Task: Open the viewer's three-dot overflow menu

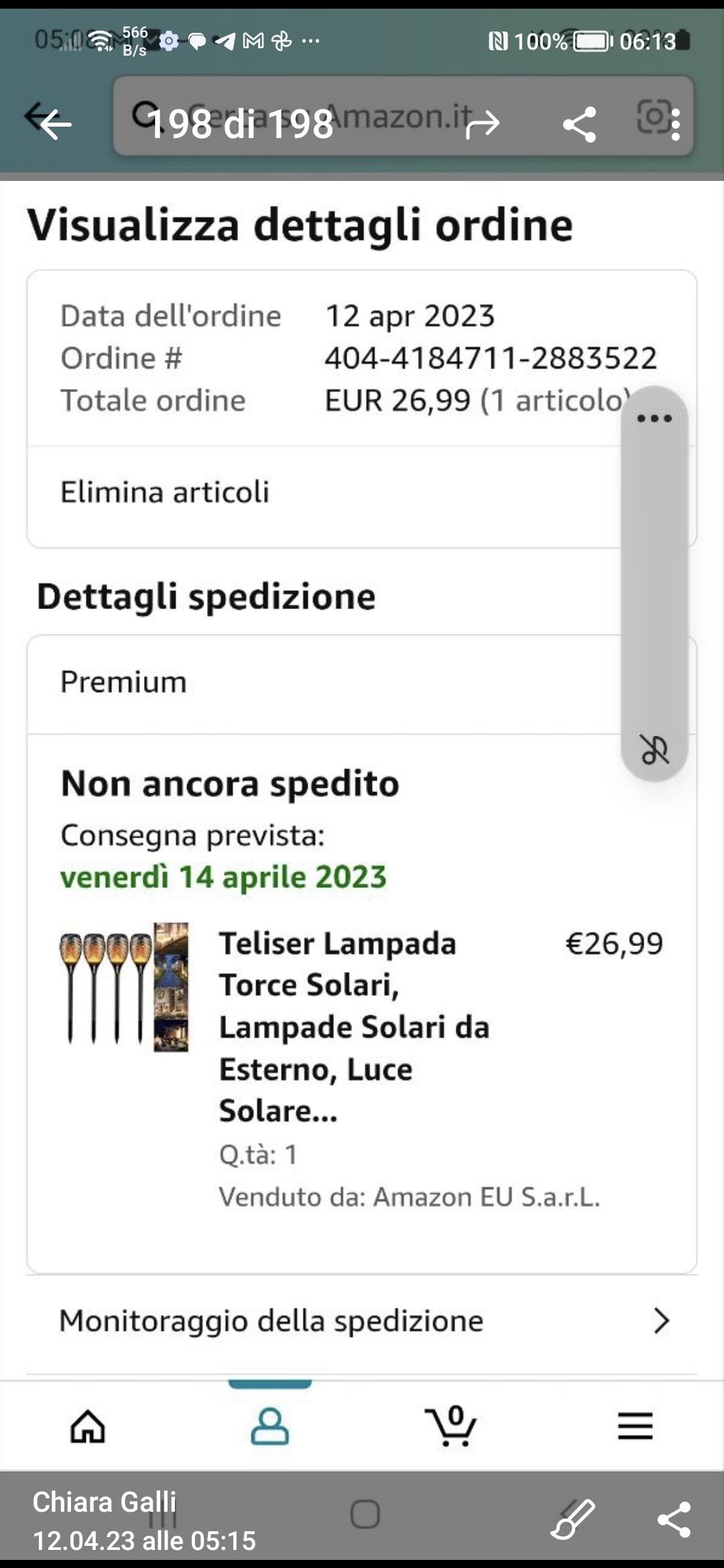Action: [675, 125]
